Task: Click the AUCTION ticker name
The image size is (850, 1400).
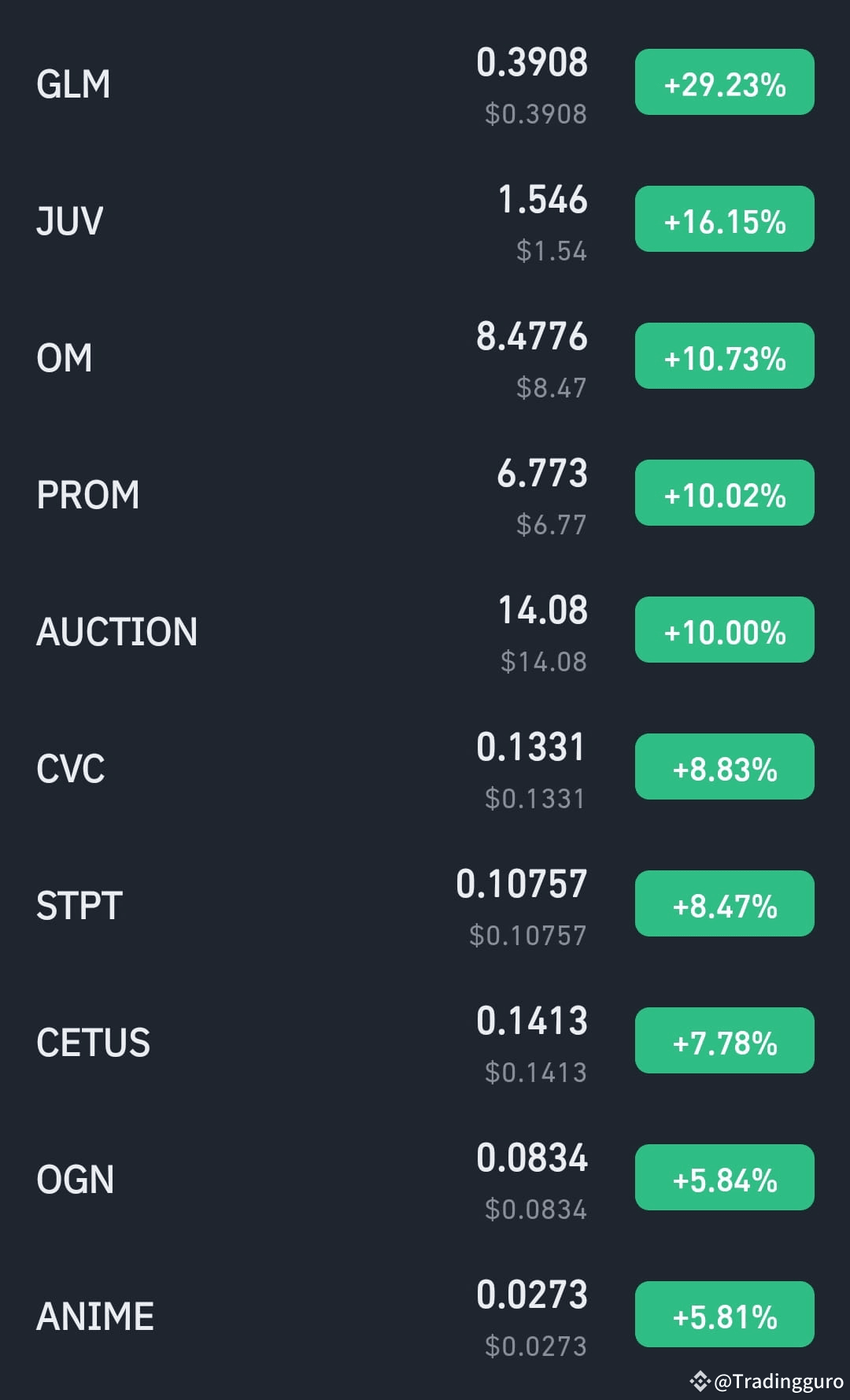Action: 116,630
